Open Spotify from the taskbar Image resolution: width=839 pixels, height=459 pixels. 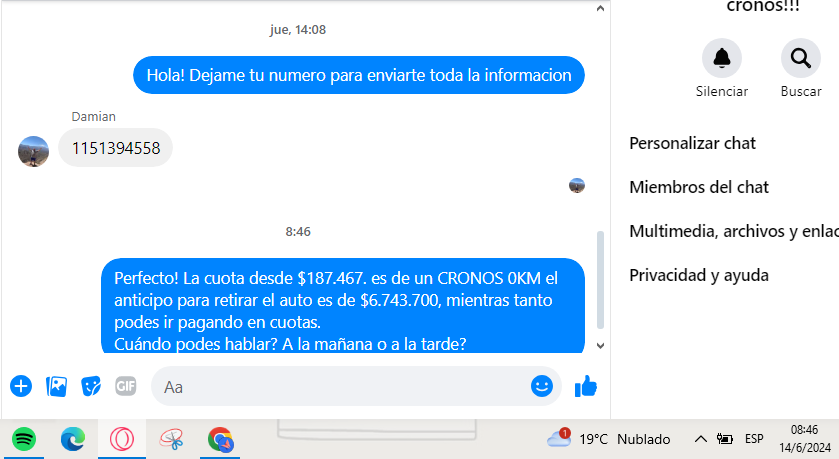24,439
